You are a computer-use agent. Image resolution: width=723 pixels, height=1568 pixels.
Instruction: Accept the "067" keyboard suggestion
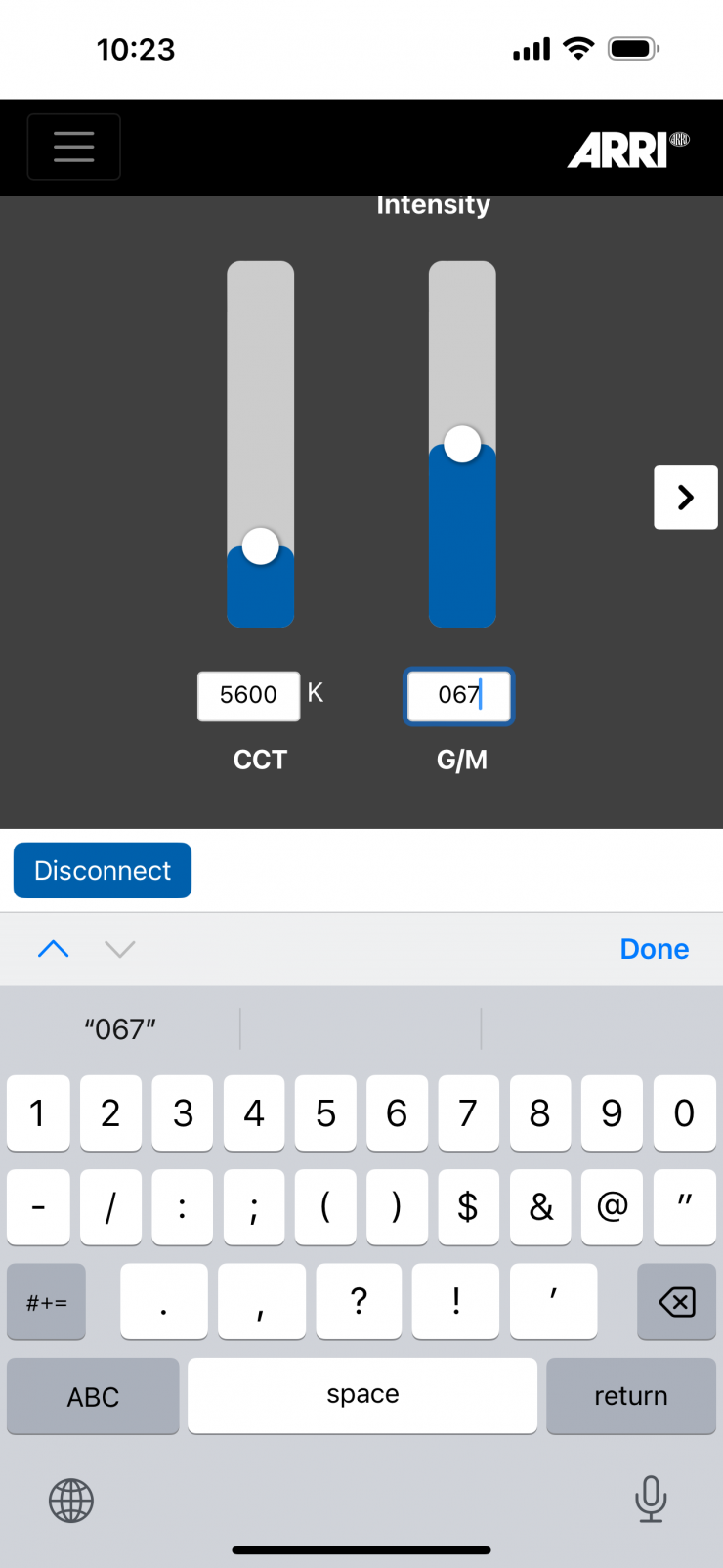[120, 1029]
